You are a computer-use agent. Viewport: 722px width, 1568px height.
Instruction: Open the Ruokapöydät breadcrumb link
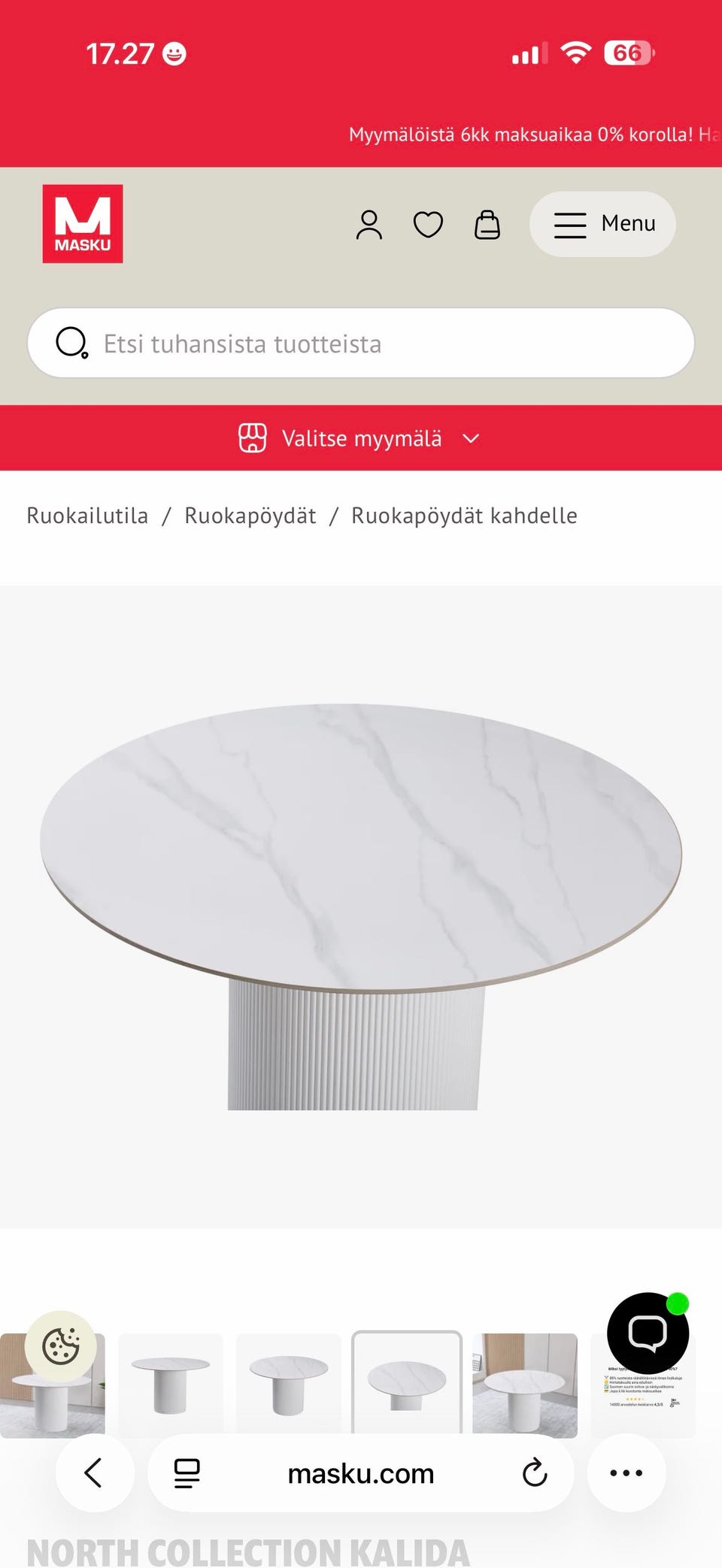pyautogui.click(x=250, y=516)
